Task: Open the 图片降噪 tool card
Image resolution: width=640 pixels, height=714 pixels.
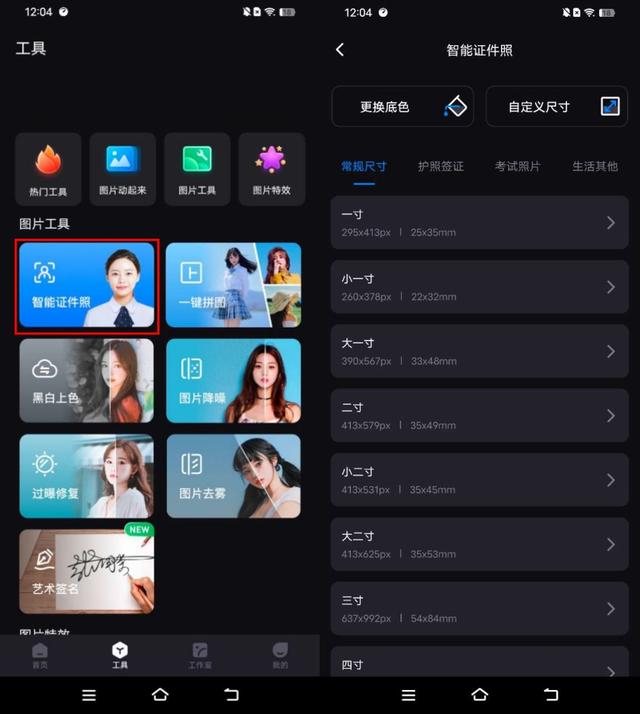Action: pyautogui.click(x=233, y=381)
